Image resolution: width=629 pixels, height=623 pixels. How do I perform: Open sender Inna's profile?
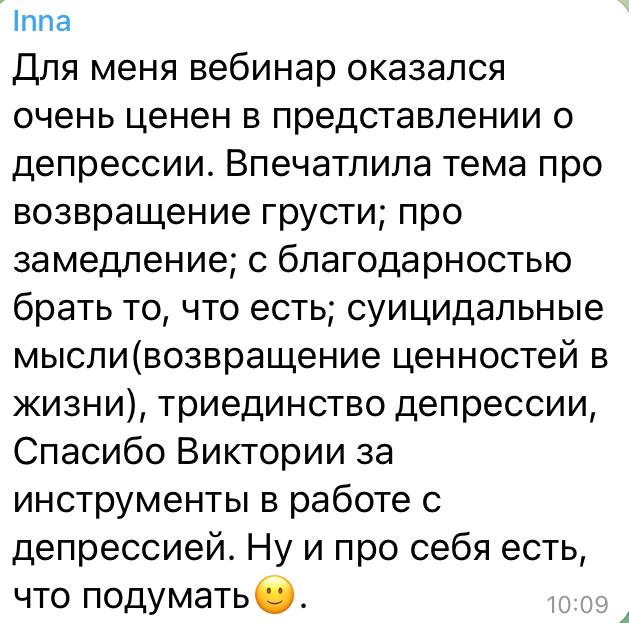click(x=40, y=22)
